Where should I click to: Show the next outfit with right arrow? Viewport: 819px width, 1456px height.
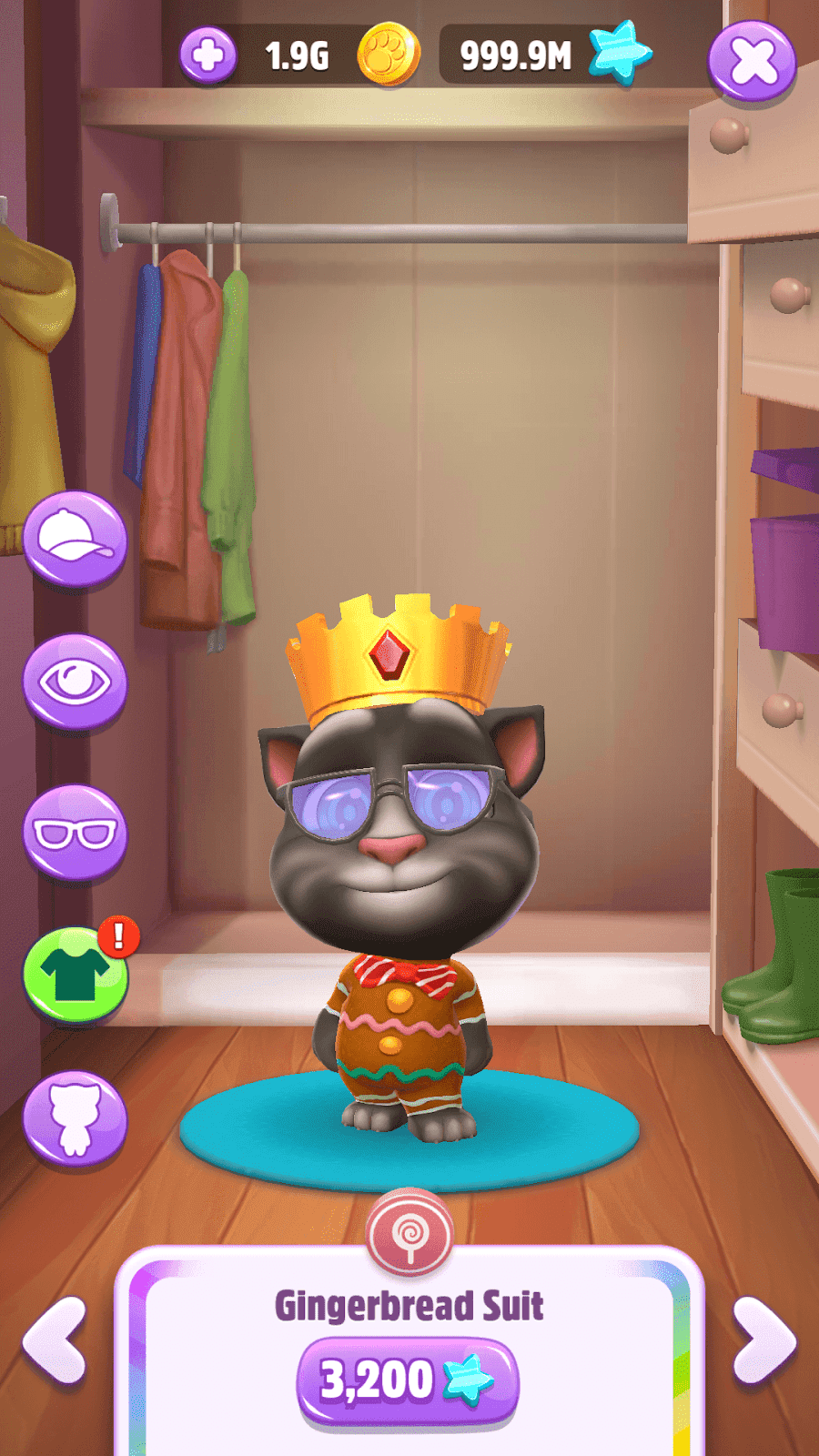pos(764,1340)
